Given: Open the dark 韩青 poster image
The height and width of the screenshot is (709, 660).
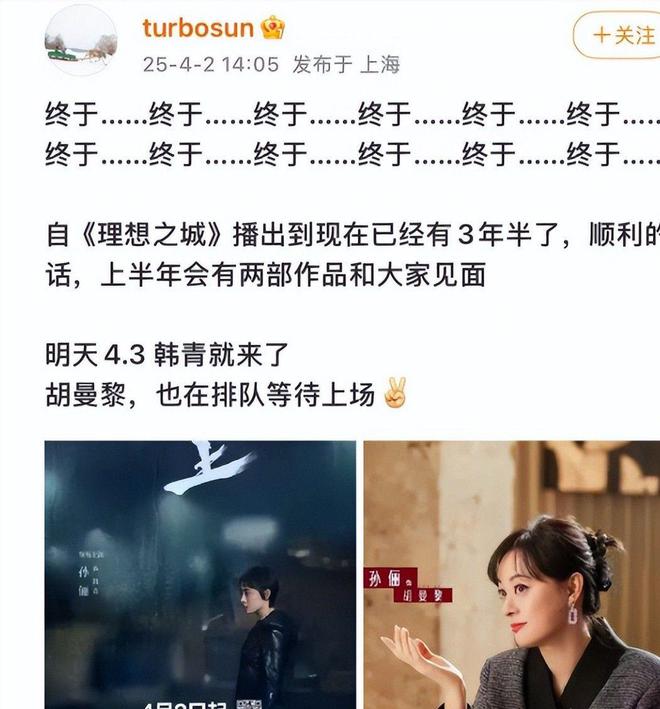Looking at the screenshot, I should click(x=200, y=574).
